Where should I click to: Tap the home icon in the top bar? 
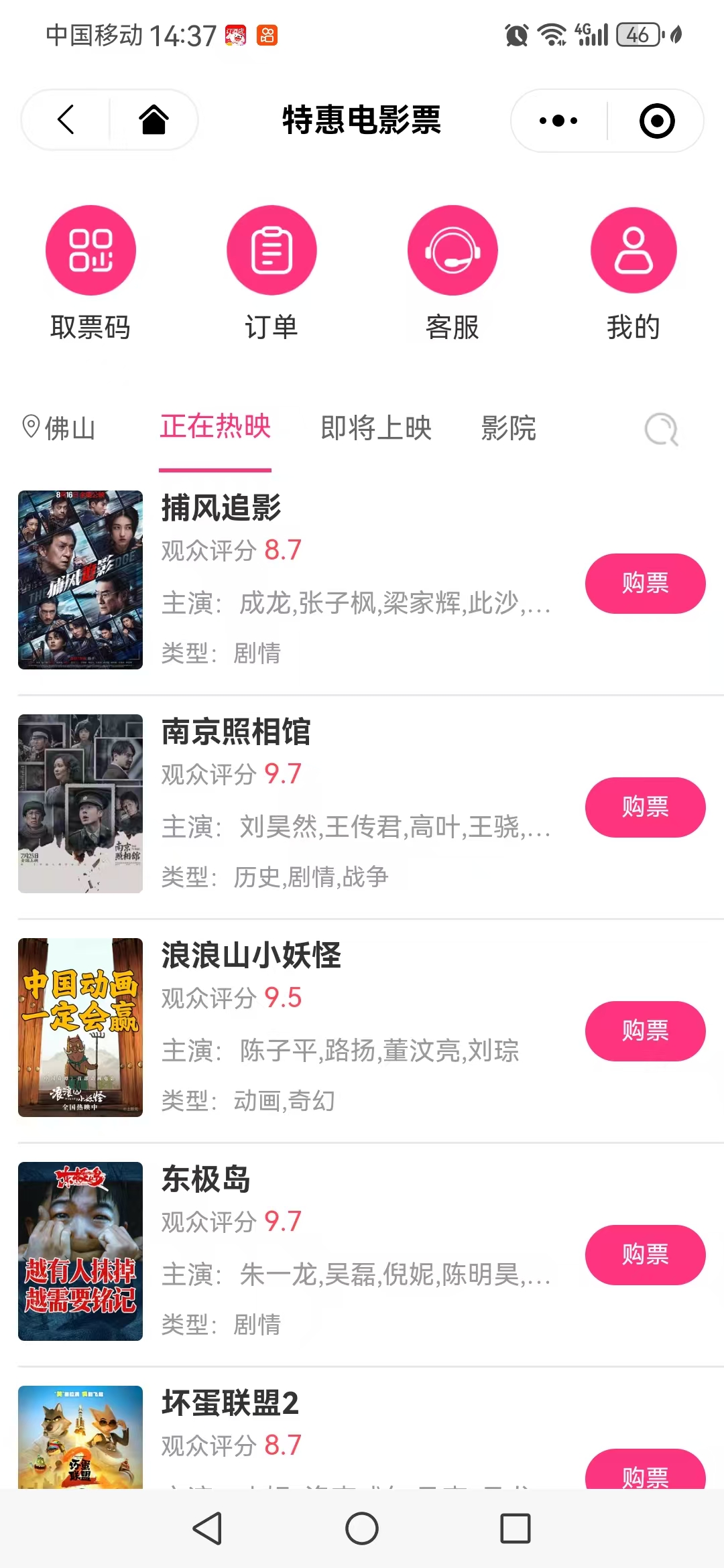[x=153, y=119]
